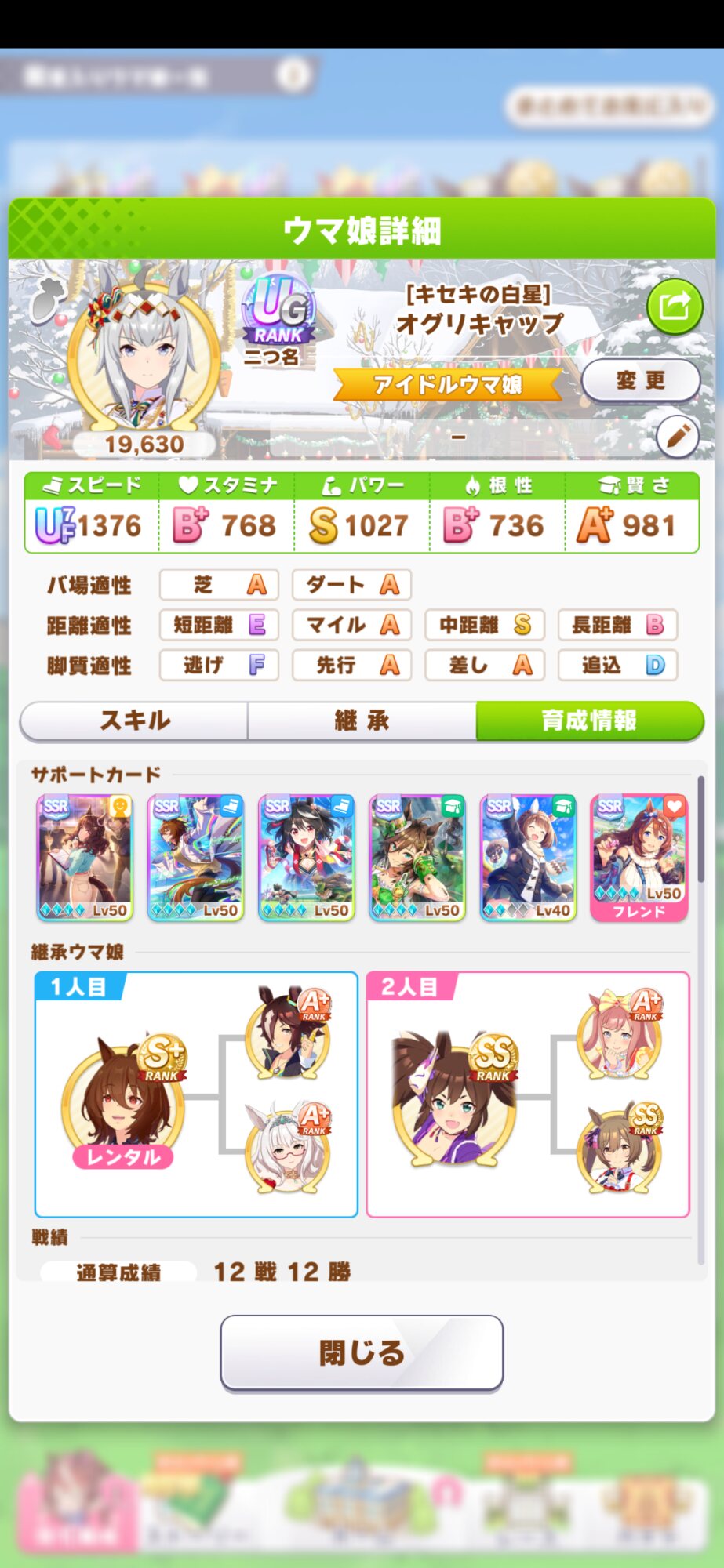Open the フレンド support card

(x=639, y=857)
